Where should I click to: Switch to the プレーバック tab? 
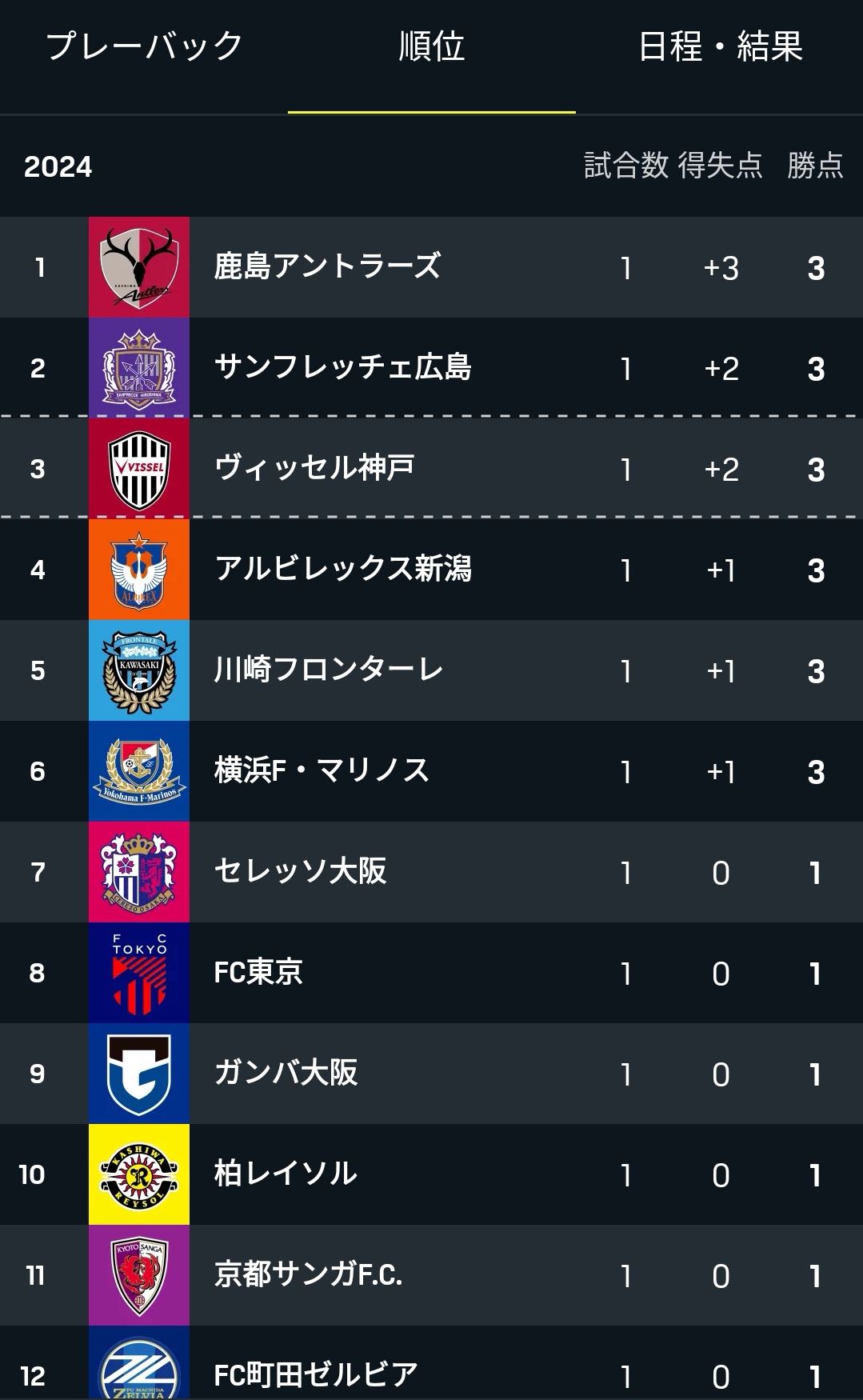(x=144, y=46)
